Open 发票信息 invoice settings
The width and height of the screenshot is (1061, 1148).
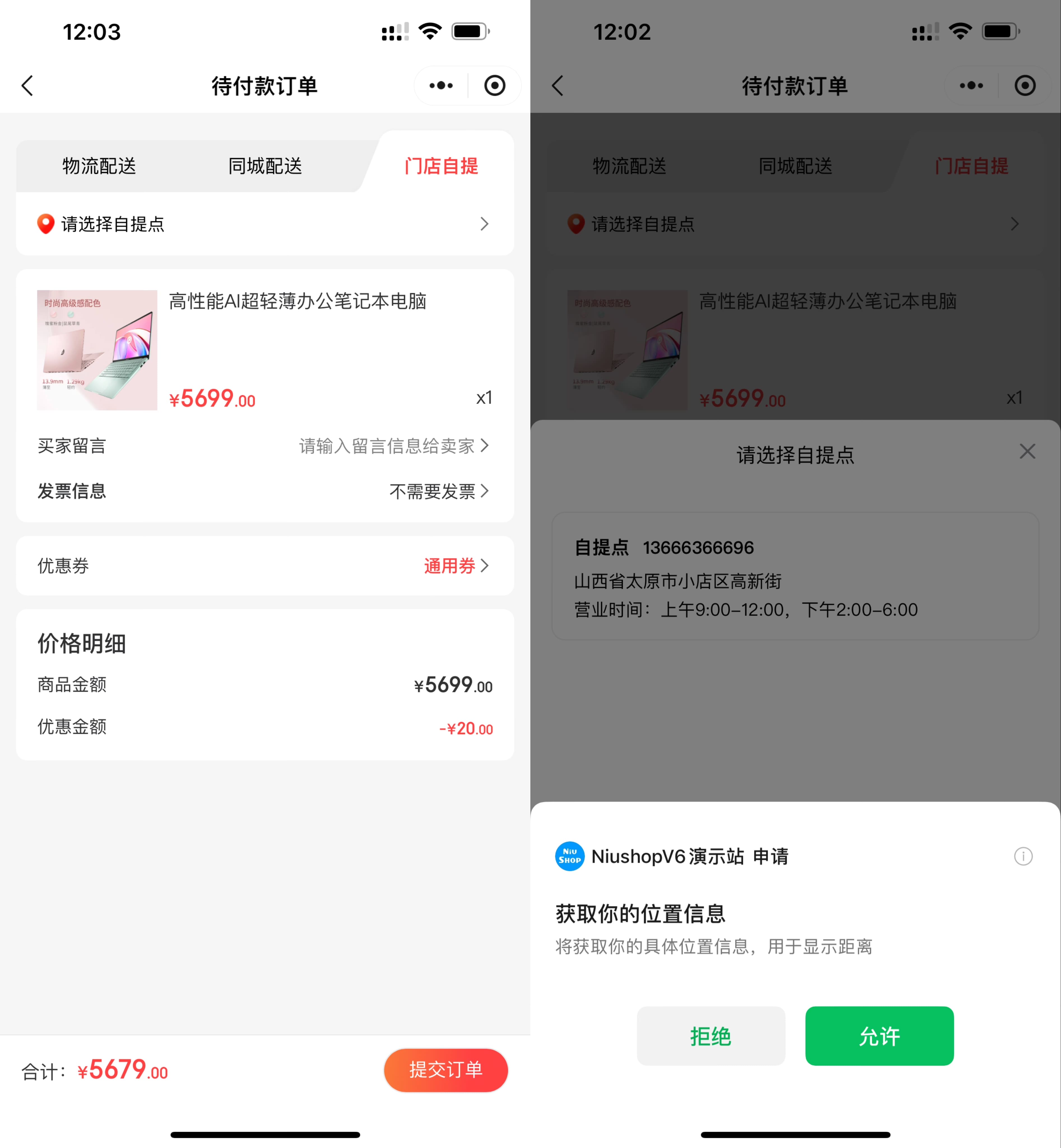(265, 491)
